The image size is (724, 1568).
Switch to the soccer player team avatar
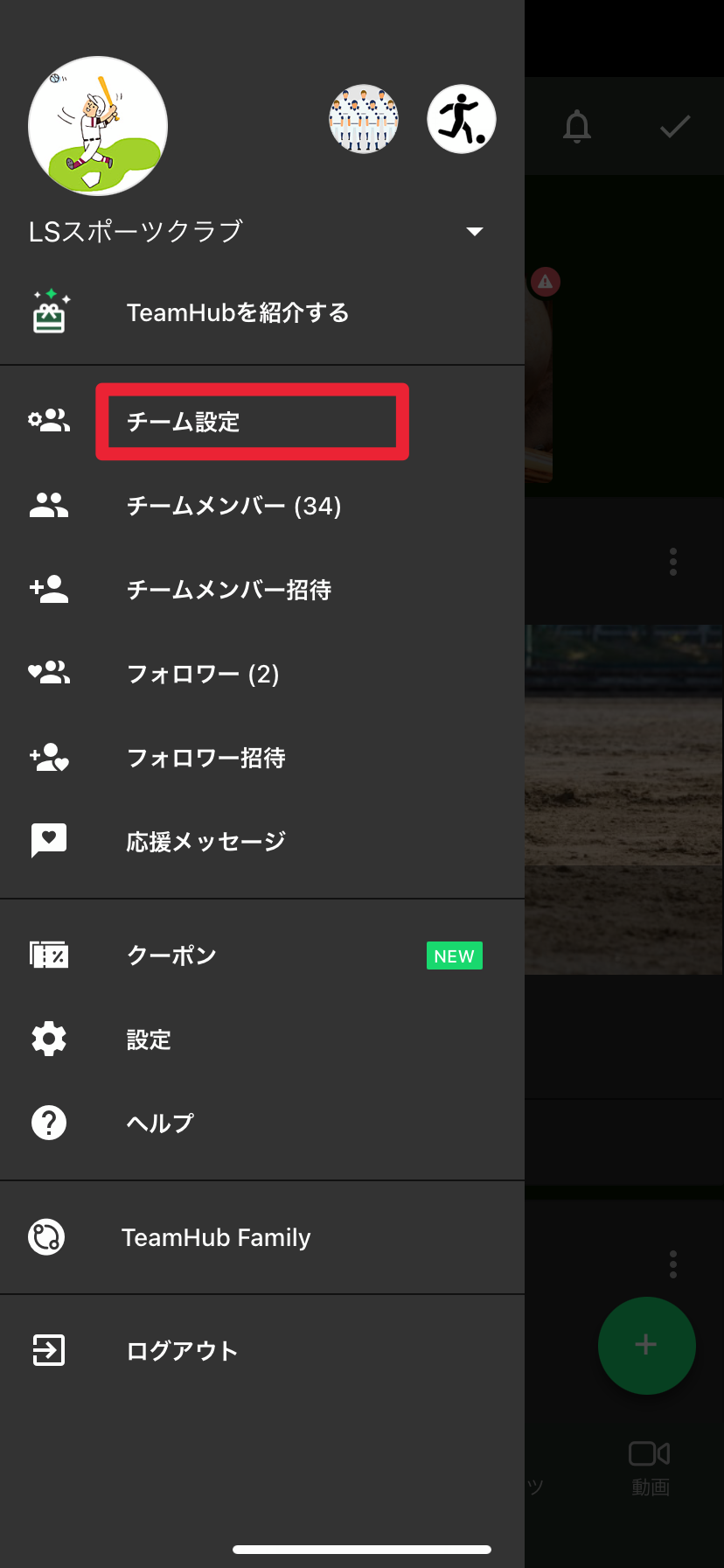coord(462,119)
